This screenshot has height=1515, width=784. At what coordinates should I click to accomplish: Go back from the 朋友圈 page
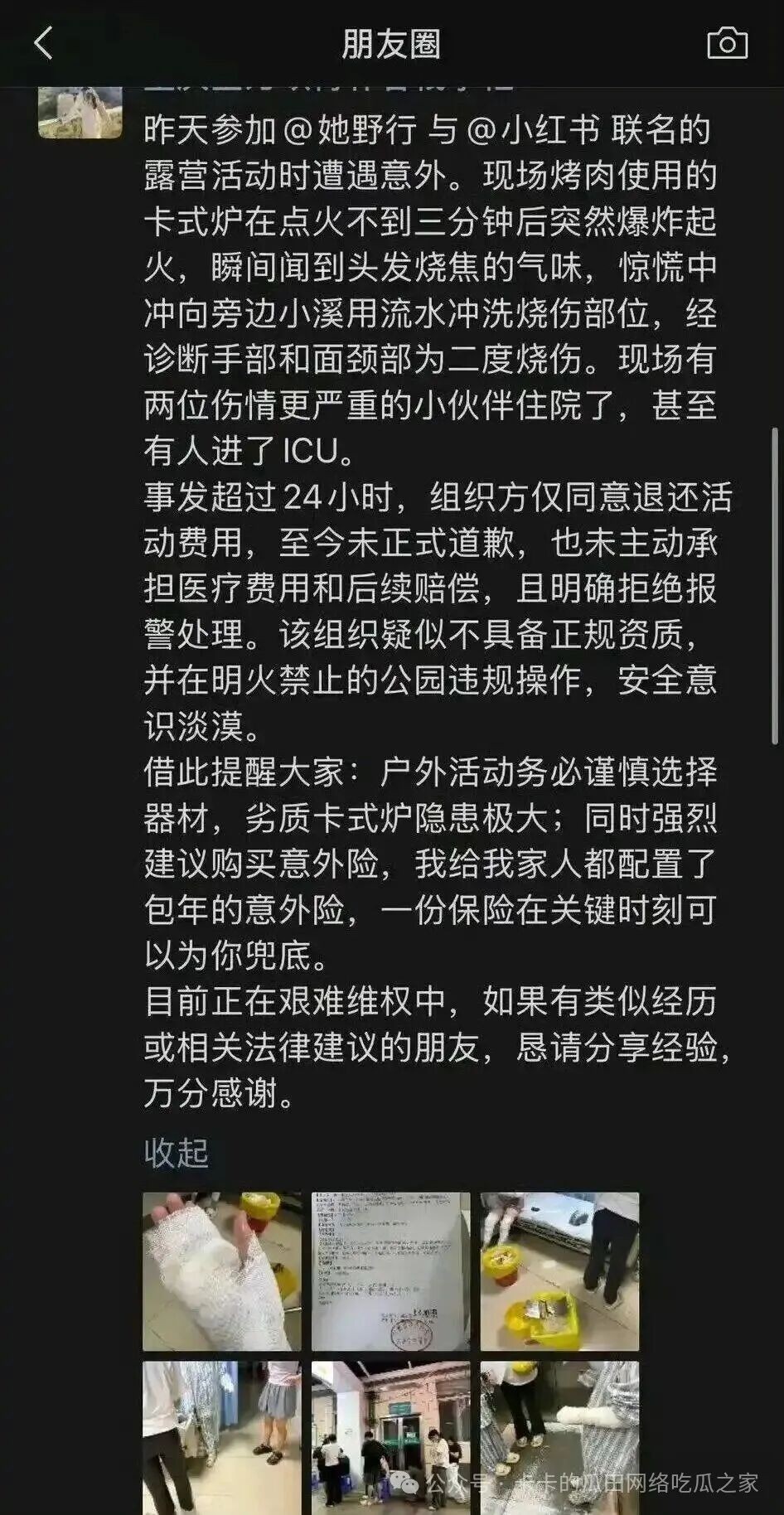click(43, 43)
